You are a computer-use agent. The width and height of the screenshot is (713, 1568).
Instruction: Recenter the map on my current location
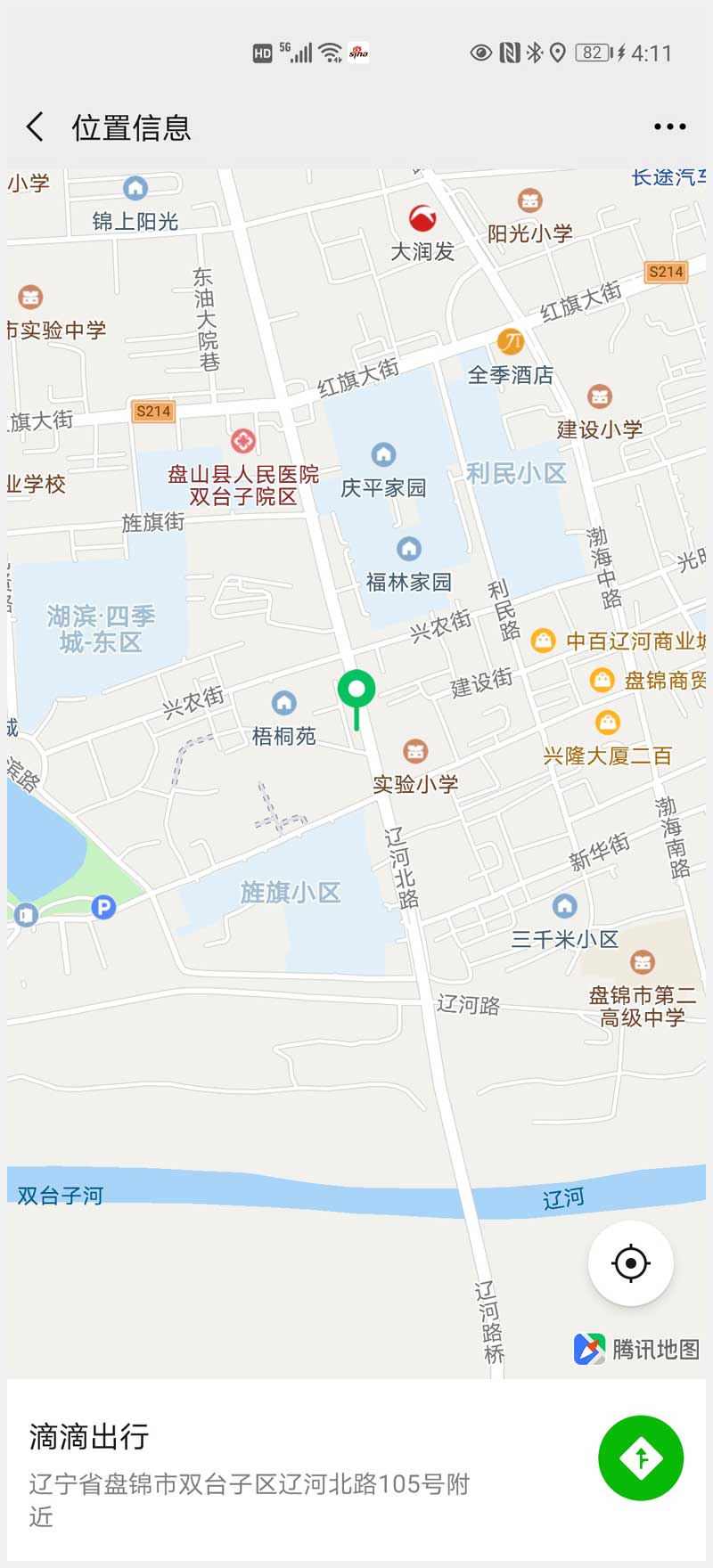(631, 1263)
